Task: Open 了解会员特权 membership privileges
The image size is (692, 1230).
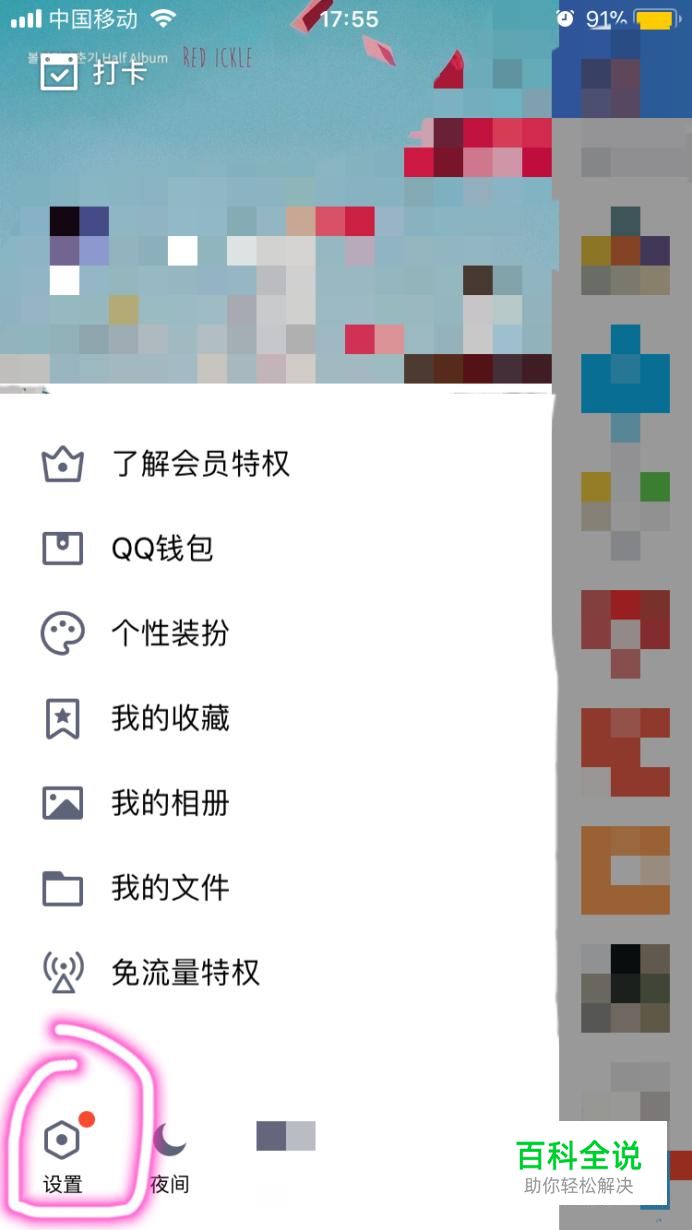Action: [x=200, y=464]
